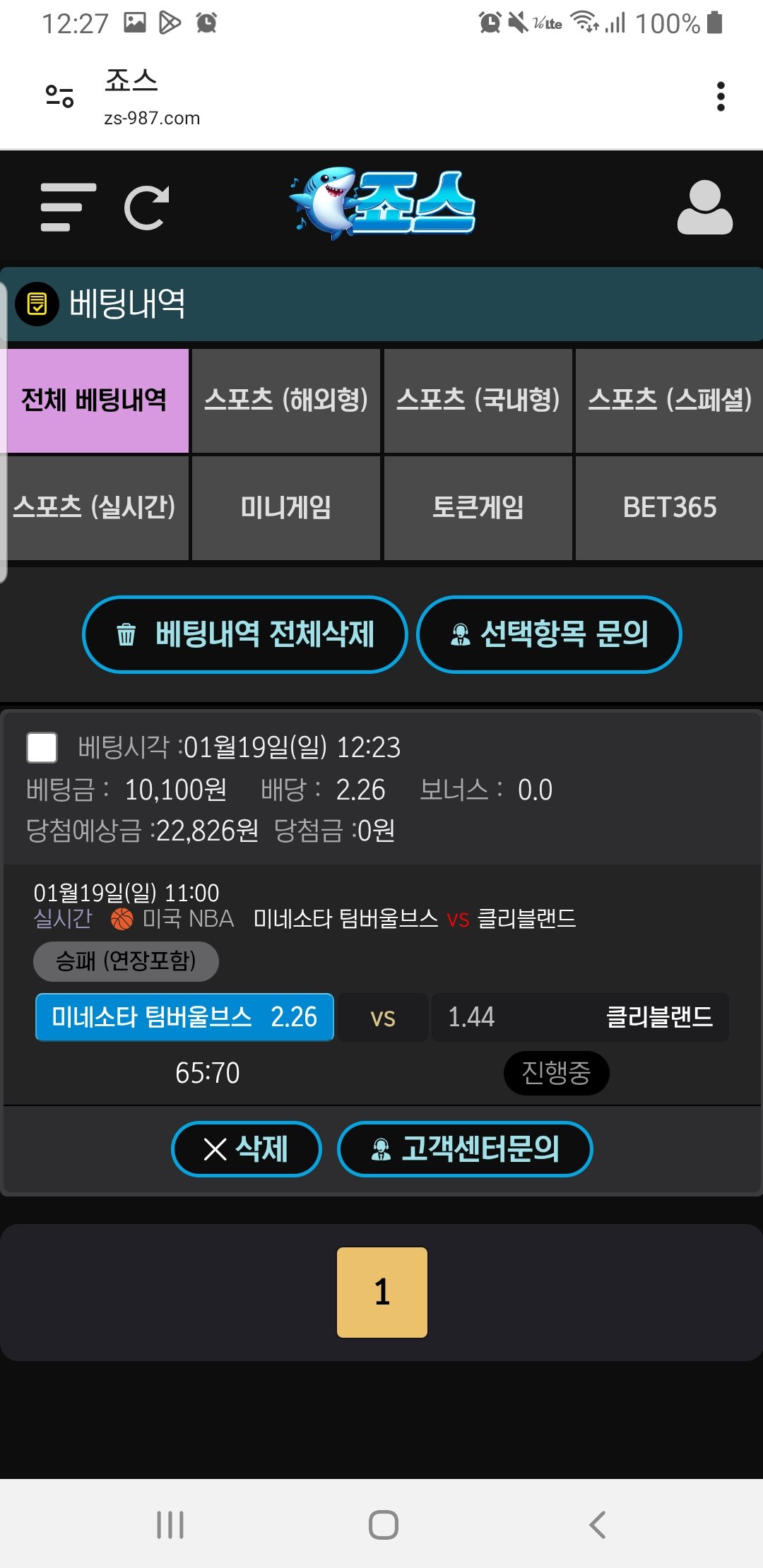
Task: Switch to 스포츠 (실시간) tab
Action: (95, 507)
